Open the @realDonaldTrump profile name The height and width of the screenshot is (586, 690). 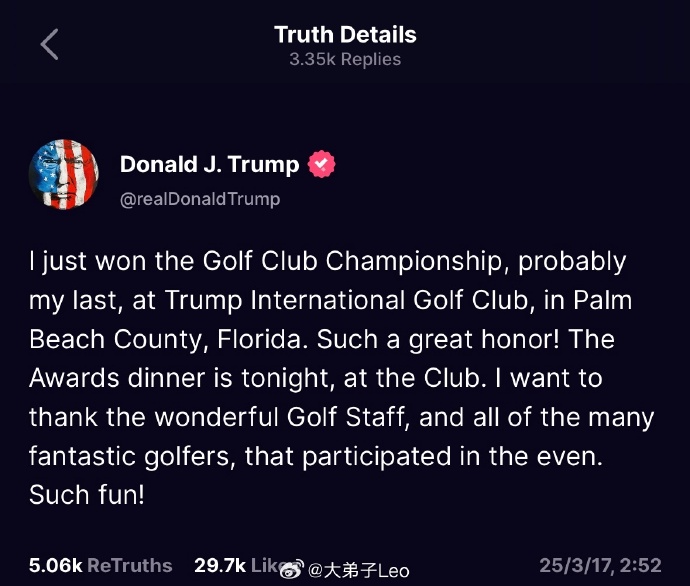199,198
